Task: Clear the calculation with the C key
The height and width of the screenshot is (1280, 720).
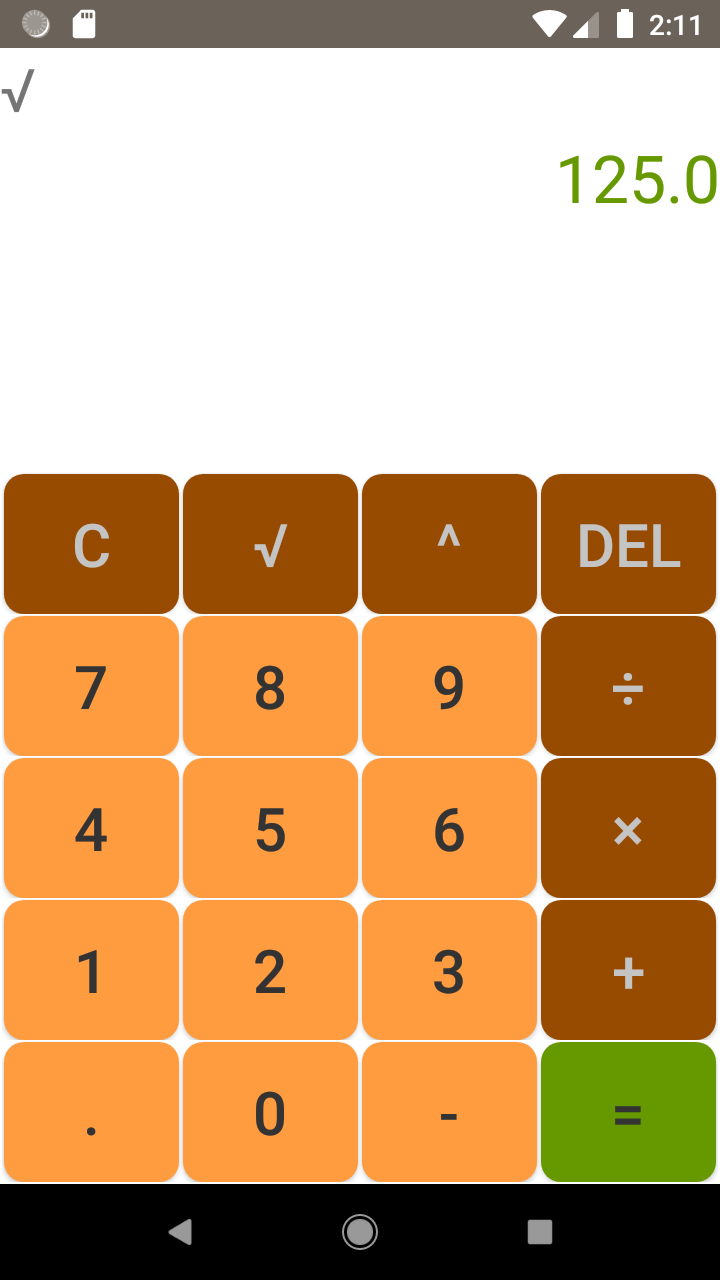Action: pos(91,543)
